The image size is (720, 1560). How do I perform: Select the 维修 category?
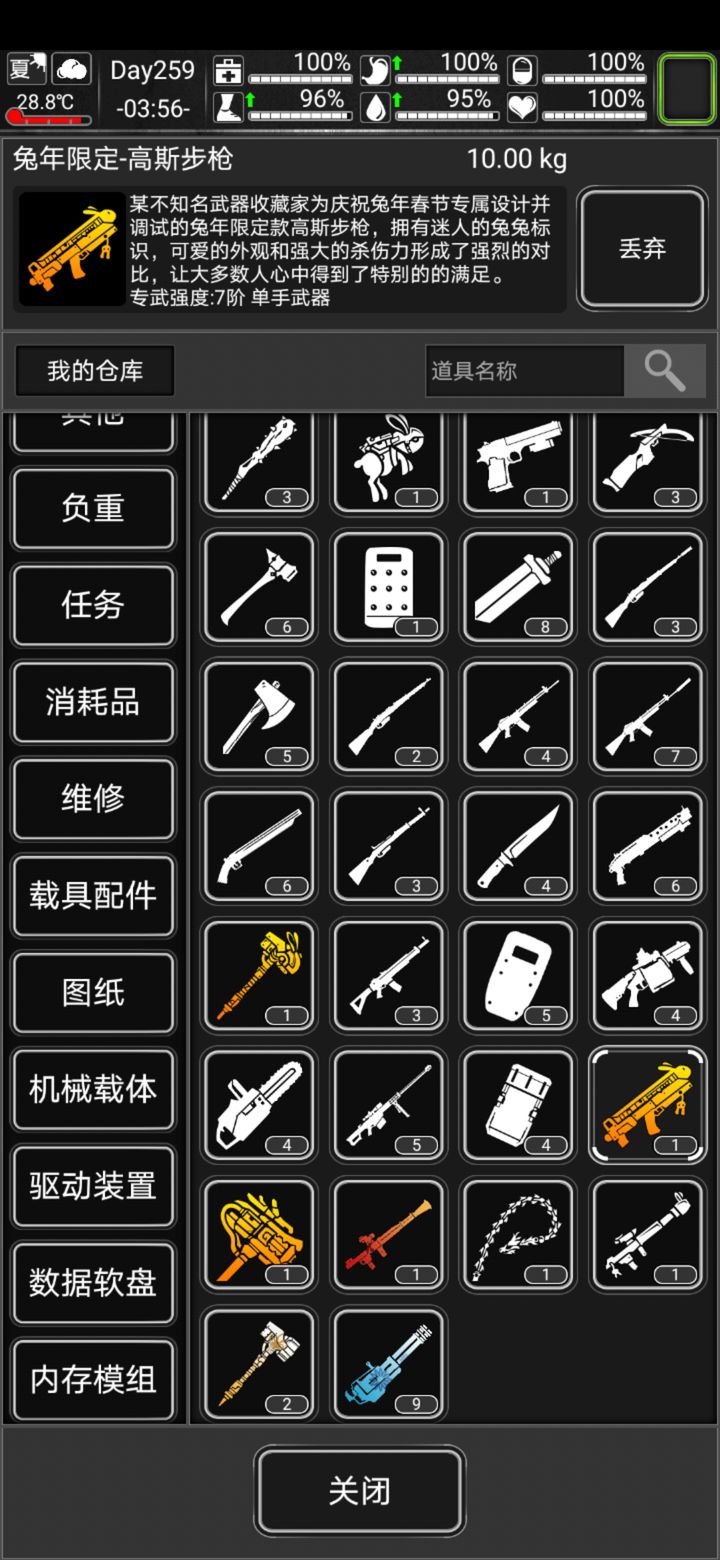(x=93, y=799)
